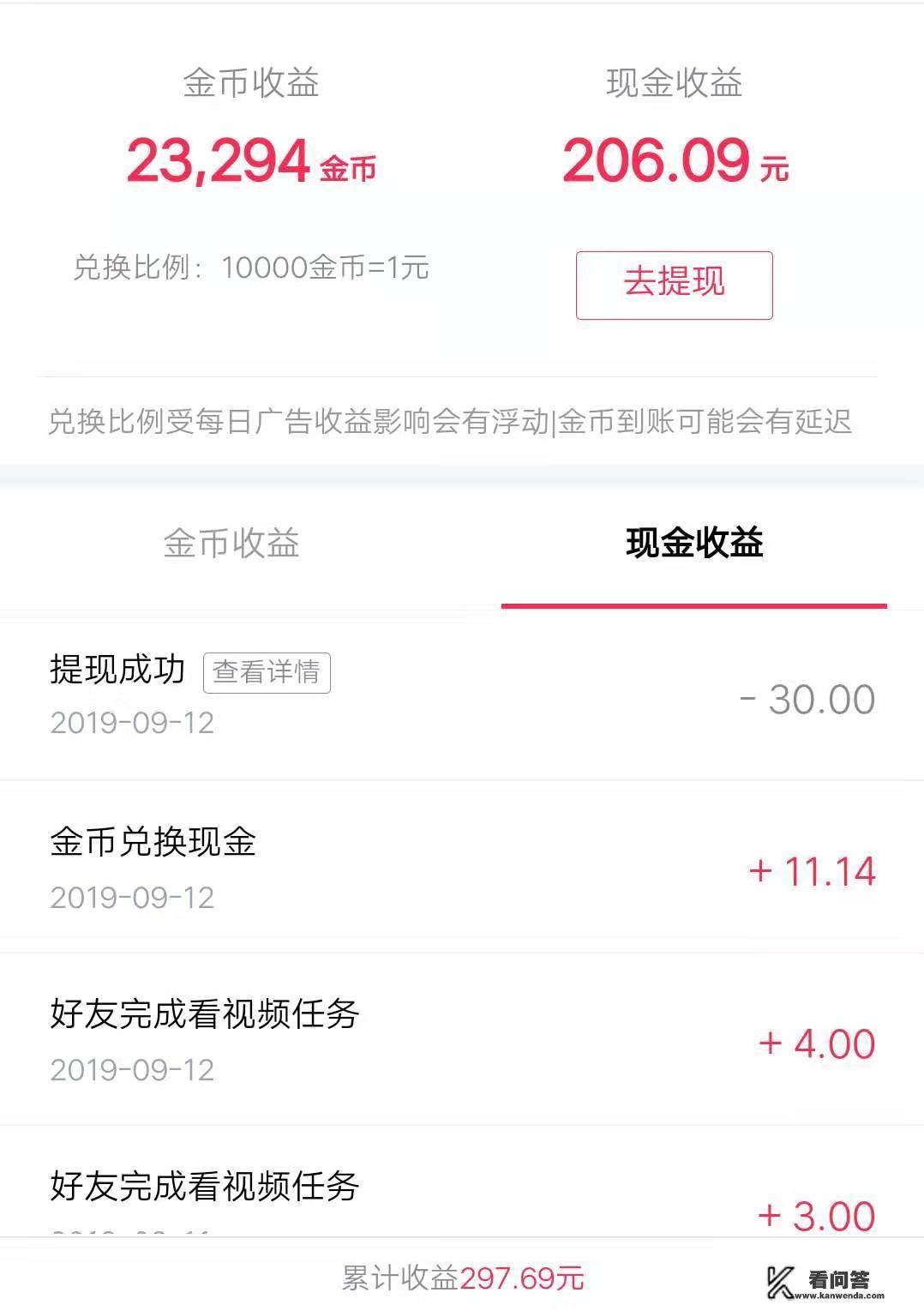Screen dimensions: 924x1311
Task: Tap the exchange-rate notice about ad earnings
Action: [449, 422]
